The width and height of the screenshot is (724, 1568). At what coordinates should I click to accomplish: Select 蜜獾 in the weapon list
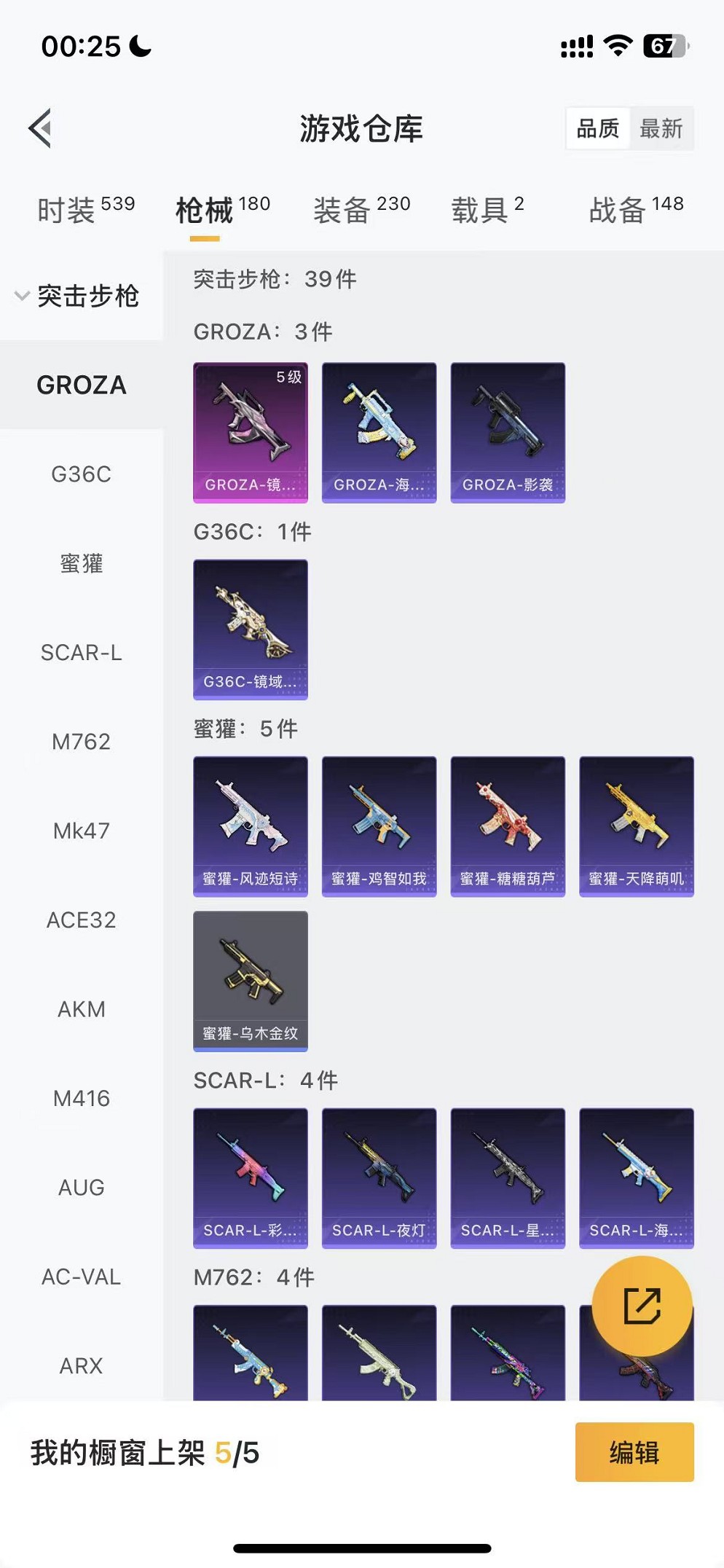[81, 563]
